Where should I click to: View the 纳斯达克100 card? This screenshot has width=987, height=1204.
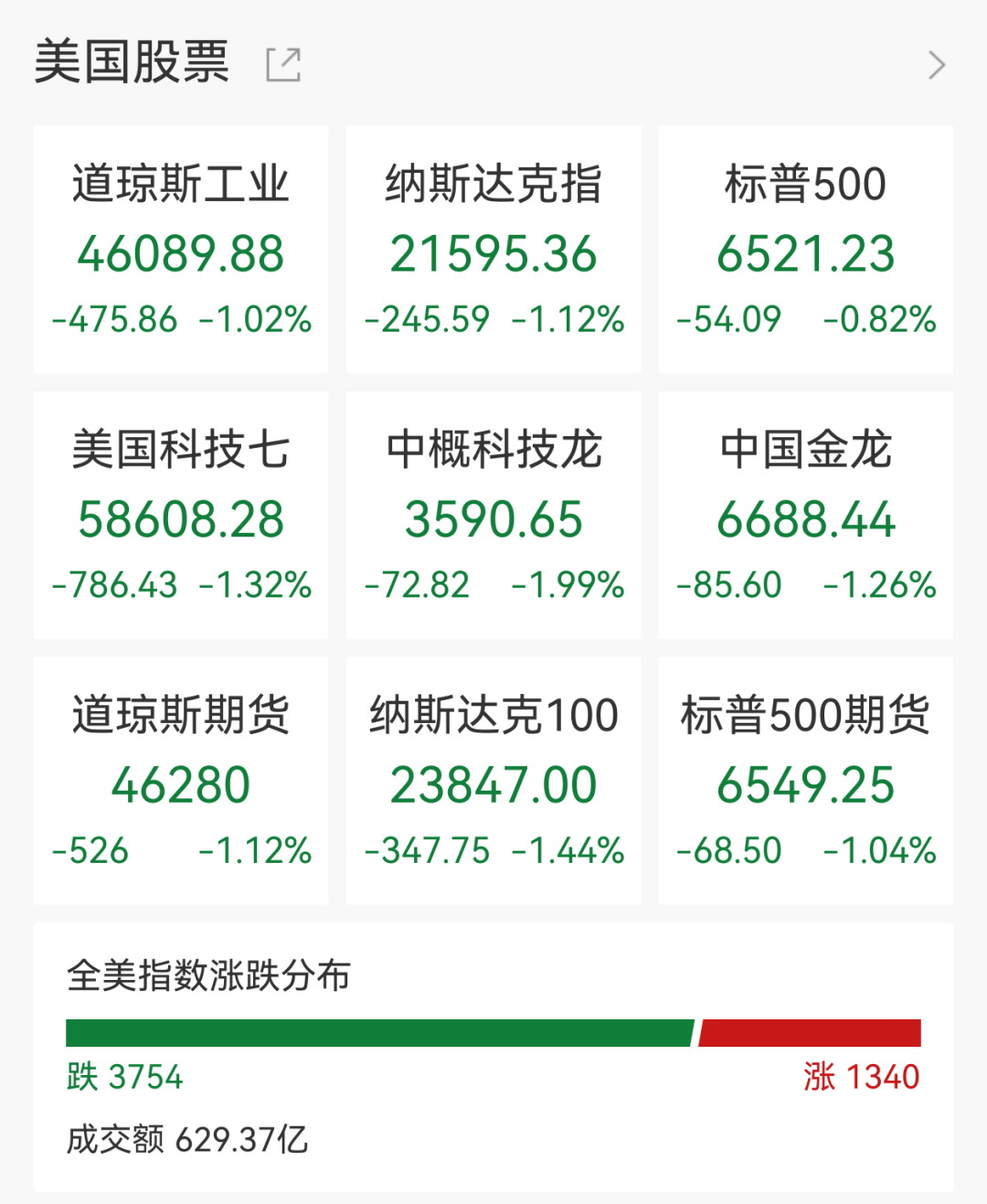pos(493,781)
